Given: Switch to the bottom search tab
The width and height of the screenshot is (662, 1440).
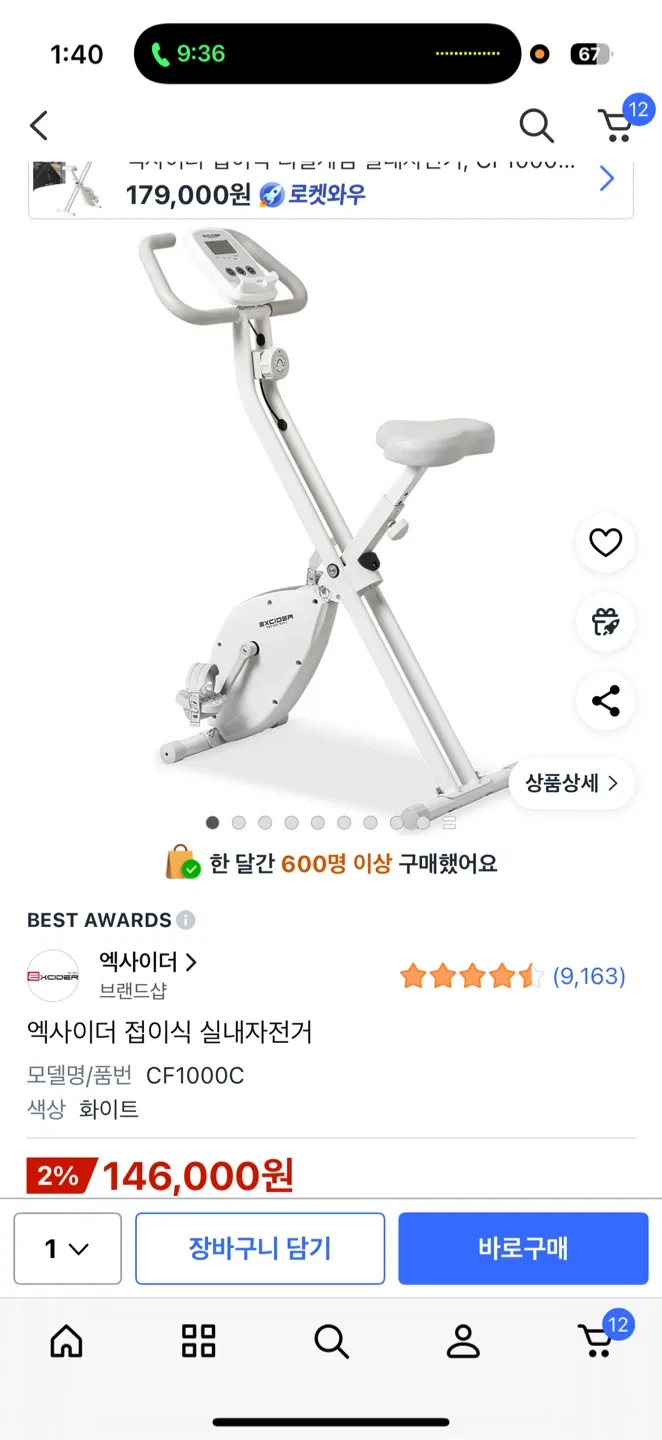Looking at the screenshot, I should coord(331,1341).
